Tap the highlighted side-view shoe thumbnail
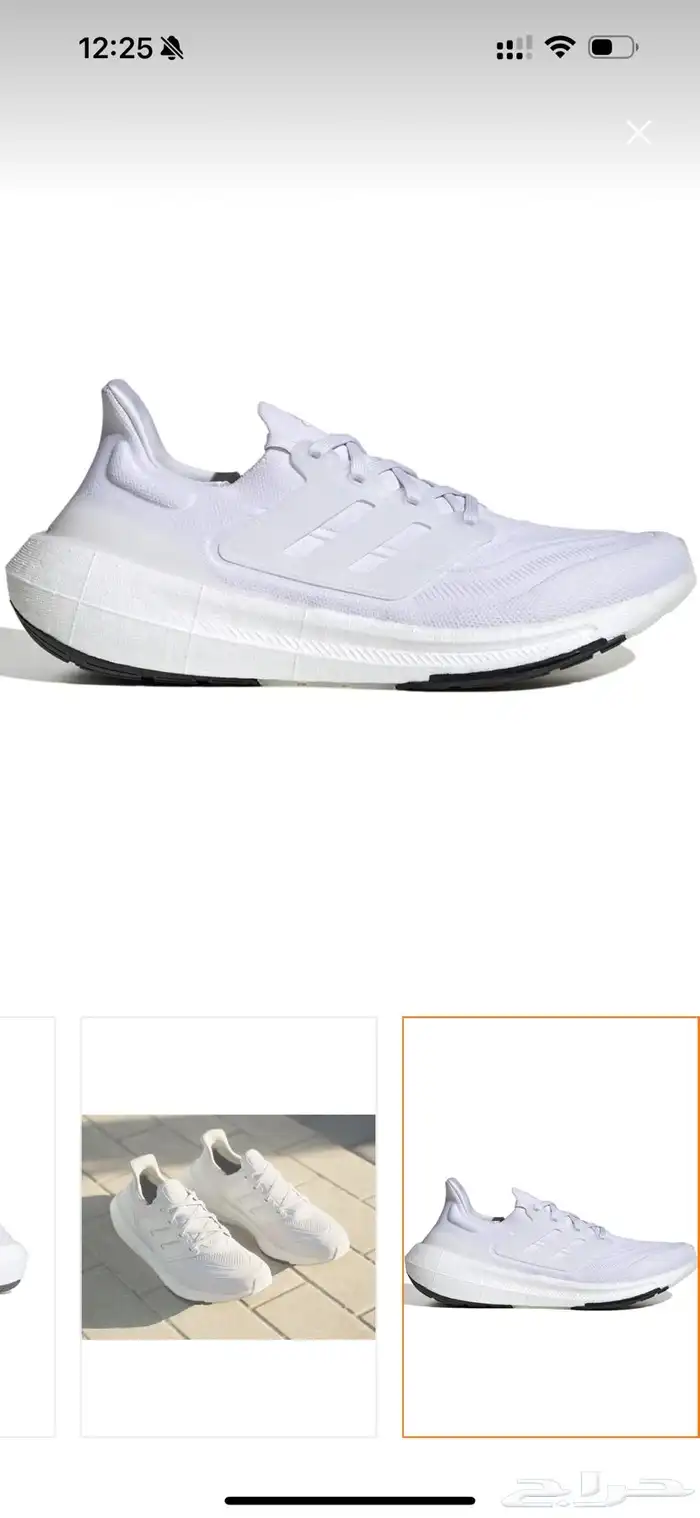This screenshot has height=1518, width=700. pos(550,1226)
